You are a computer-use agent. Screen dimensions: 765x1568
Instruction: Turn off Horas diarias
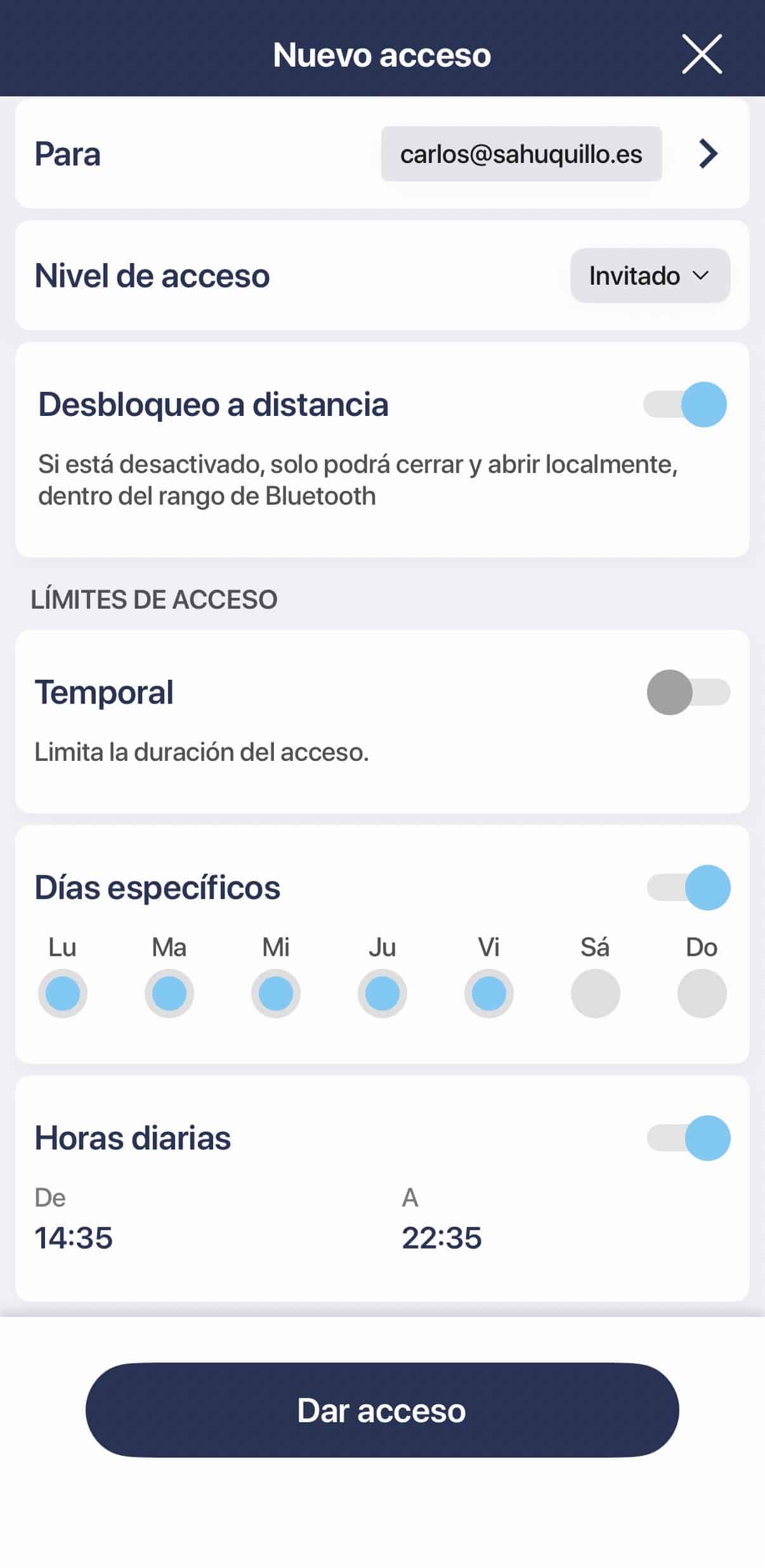click(x=689, y=1138)
